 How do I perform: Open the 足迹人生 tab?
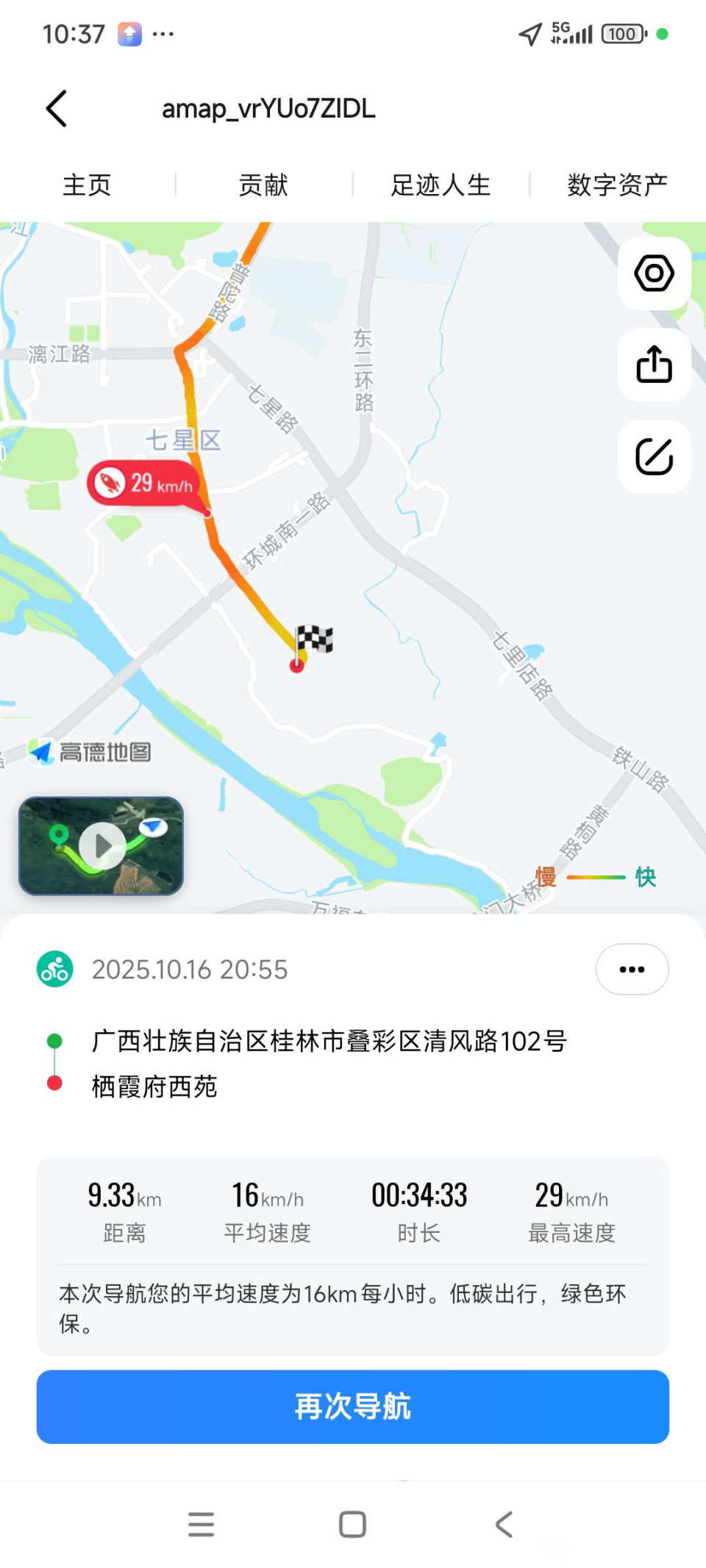click(x=441, y=185)
